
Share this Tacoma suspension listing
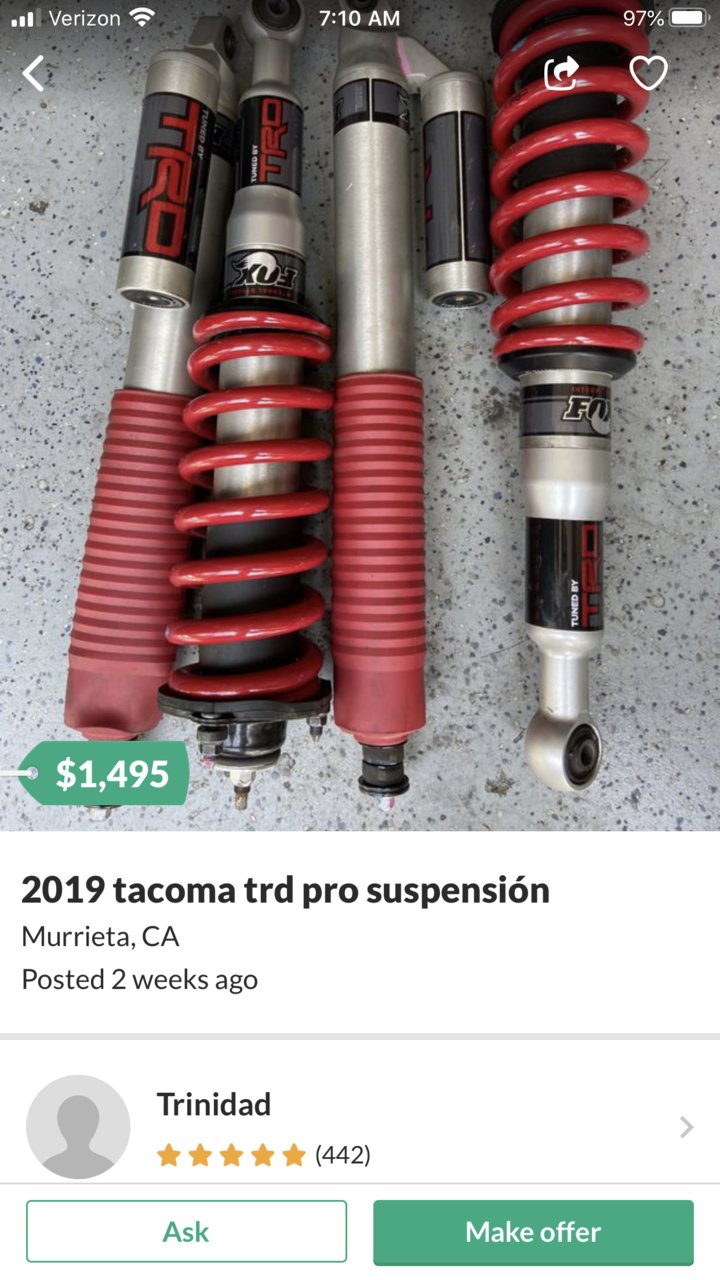point(561,72)
